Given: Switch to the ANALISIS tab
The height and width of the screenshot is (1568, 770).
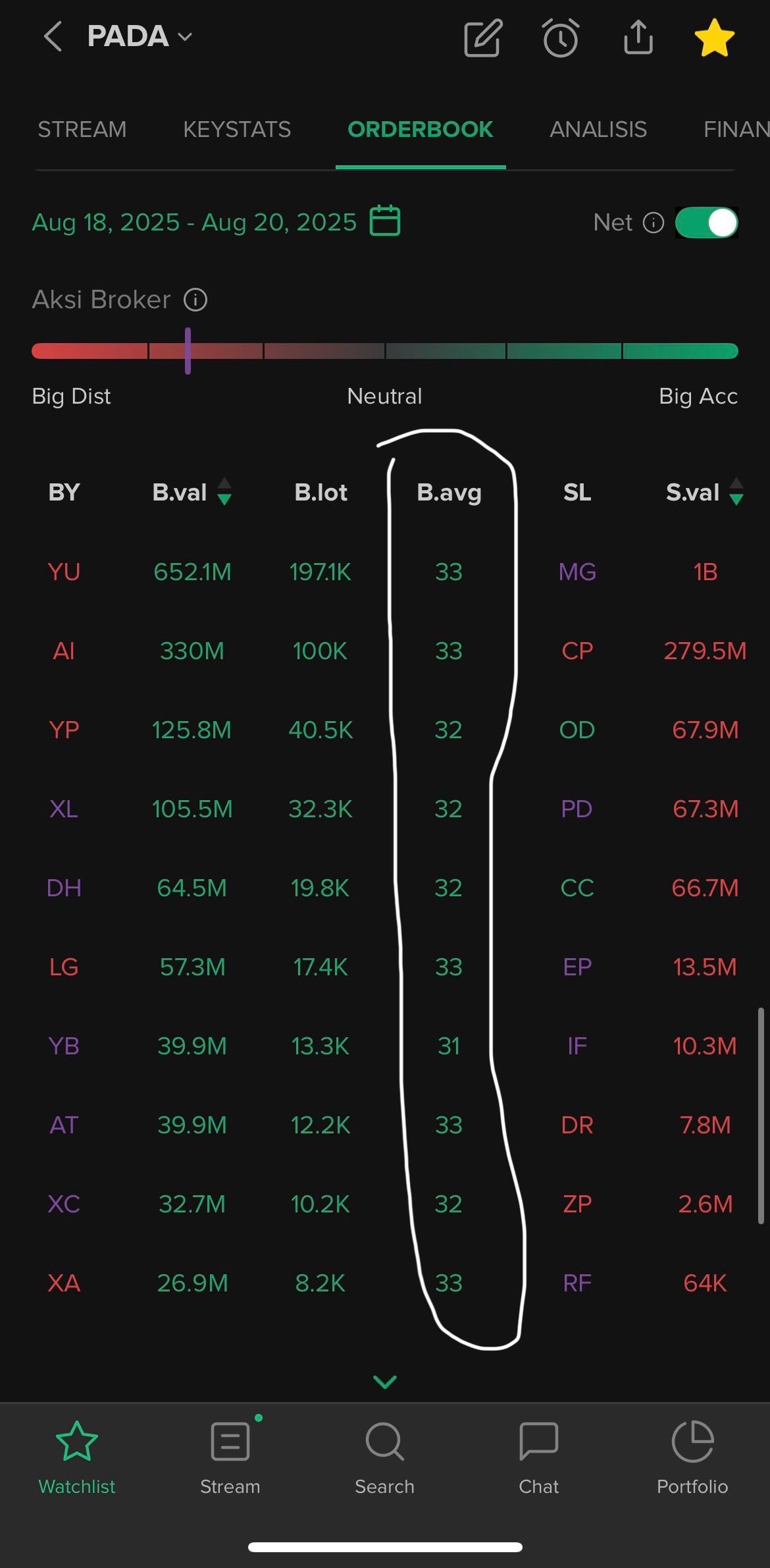Looking at the screenshot, I should (x=598, y=129).
